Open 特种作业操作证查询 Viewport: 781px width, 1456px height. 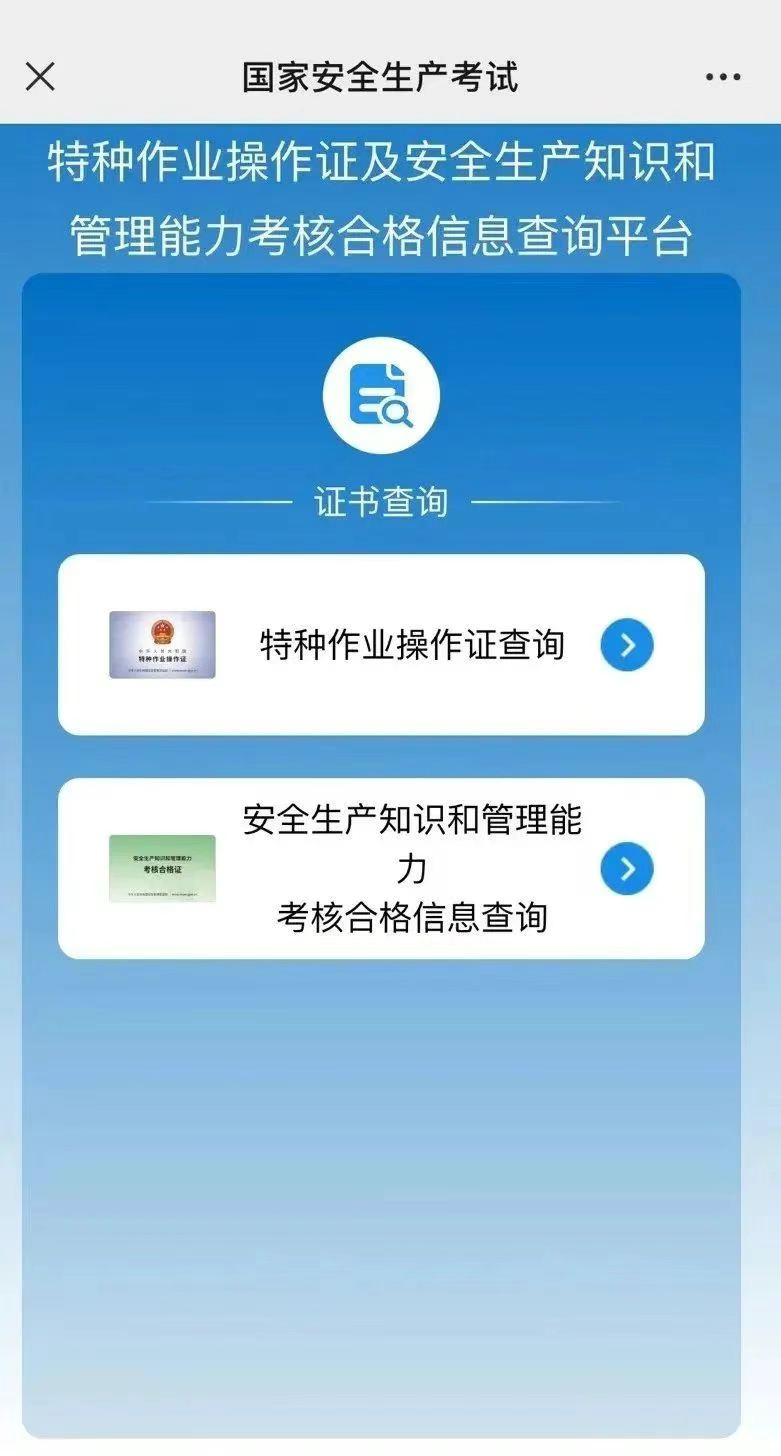[381, 645]
